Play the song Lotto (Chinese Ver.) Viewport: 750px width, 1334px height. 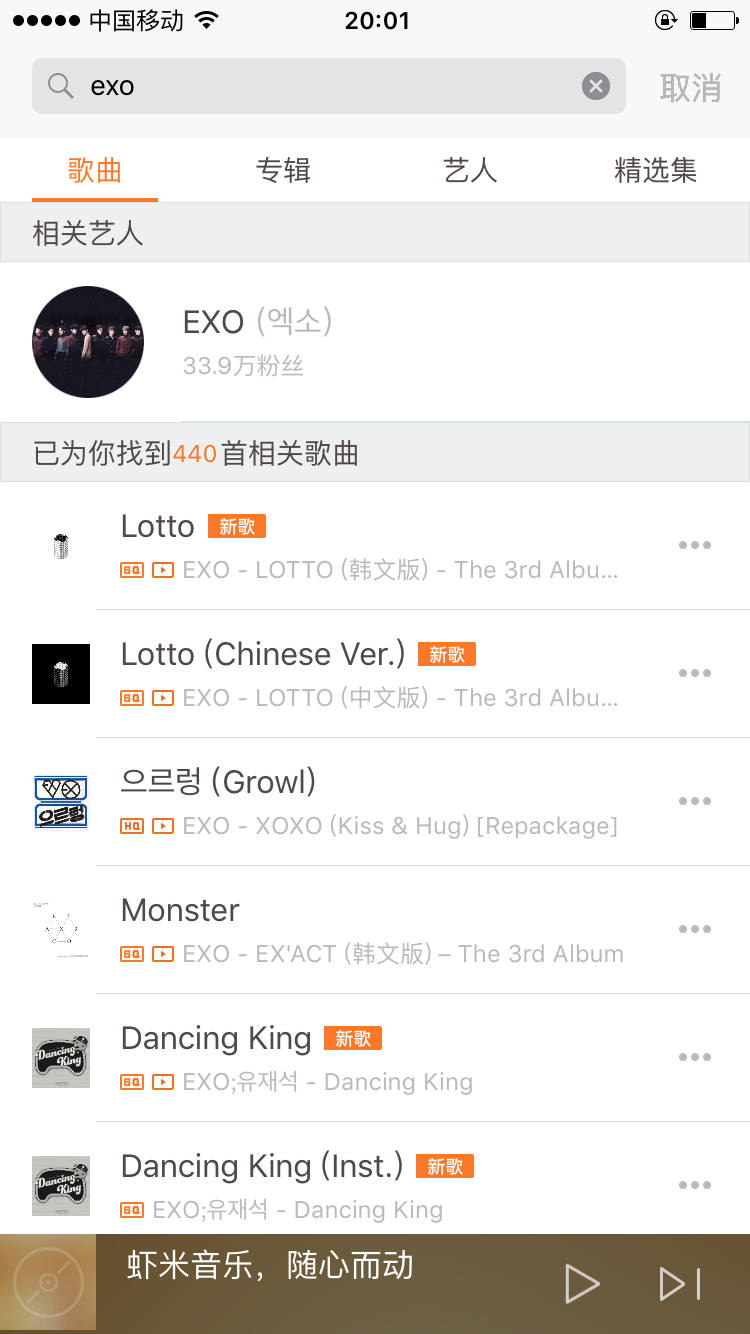pos(370,673)
